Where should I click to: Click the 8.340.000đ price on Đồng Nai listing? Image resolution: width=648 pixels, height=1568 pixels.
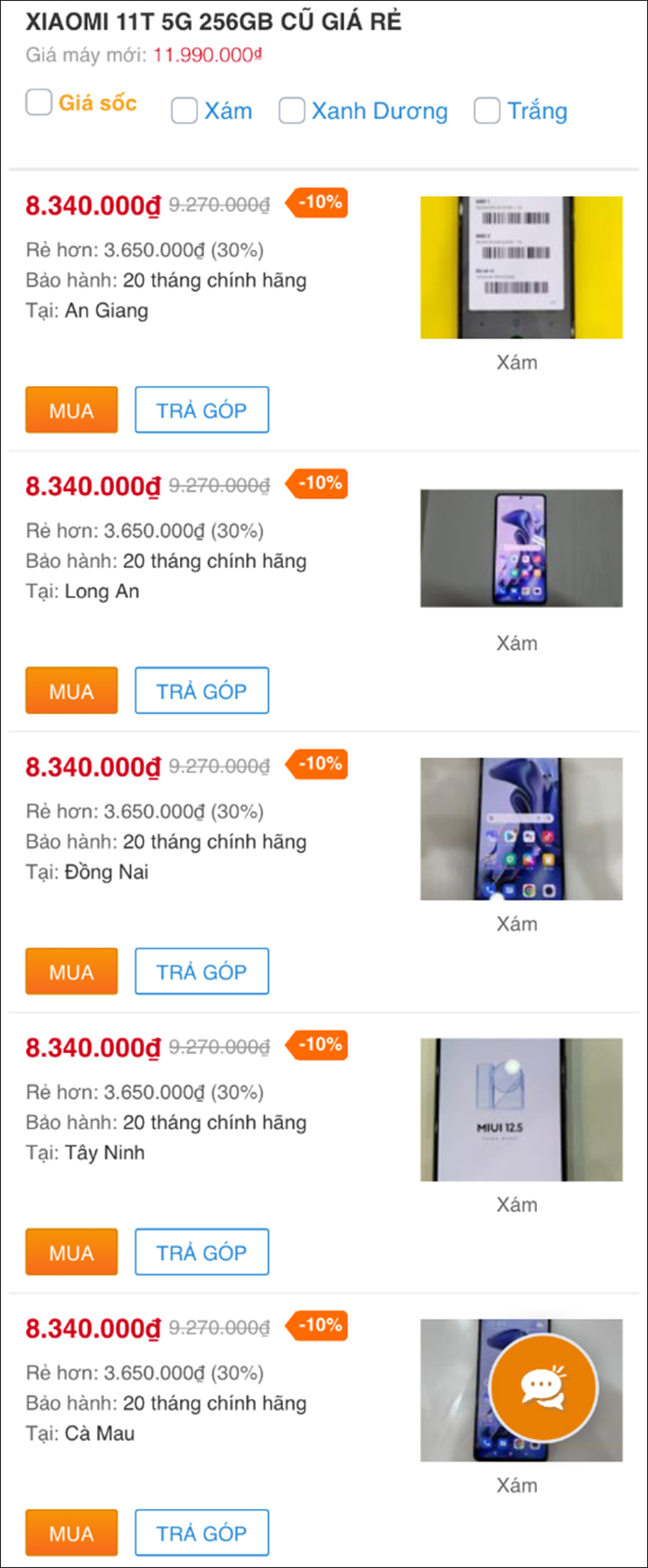[92, 767]
